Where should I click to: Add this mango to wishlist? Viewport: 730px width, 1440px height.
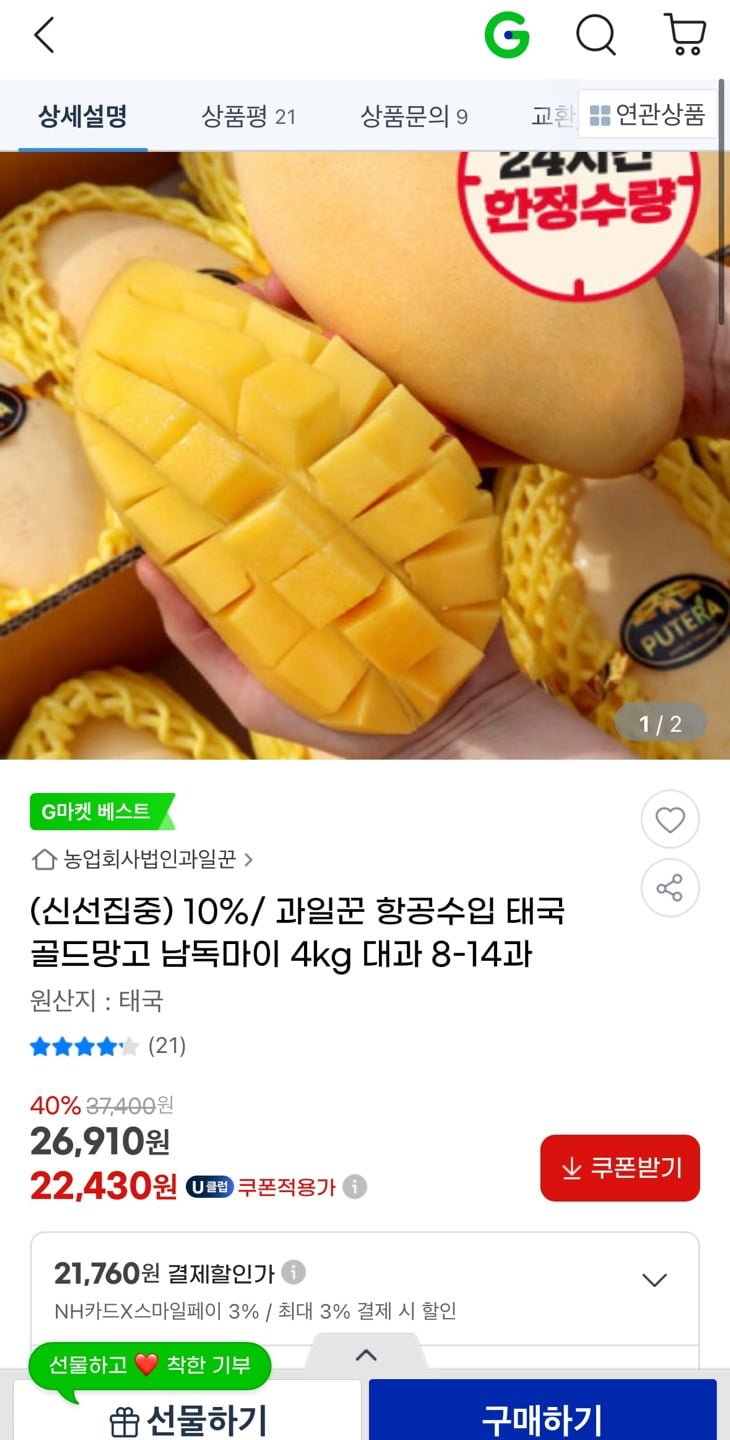(669, 820)
